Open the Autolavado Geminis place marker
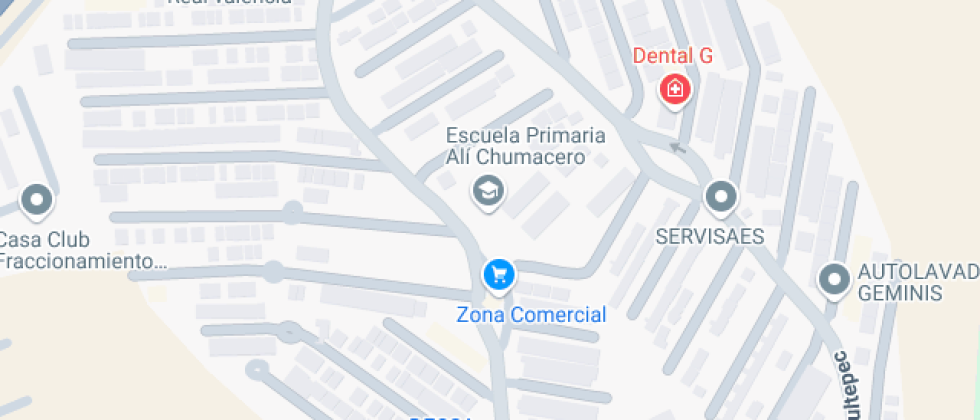 coord(833,279)
